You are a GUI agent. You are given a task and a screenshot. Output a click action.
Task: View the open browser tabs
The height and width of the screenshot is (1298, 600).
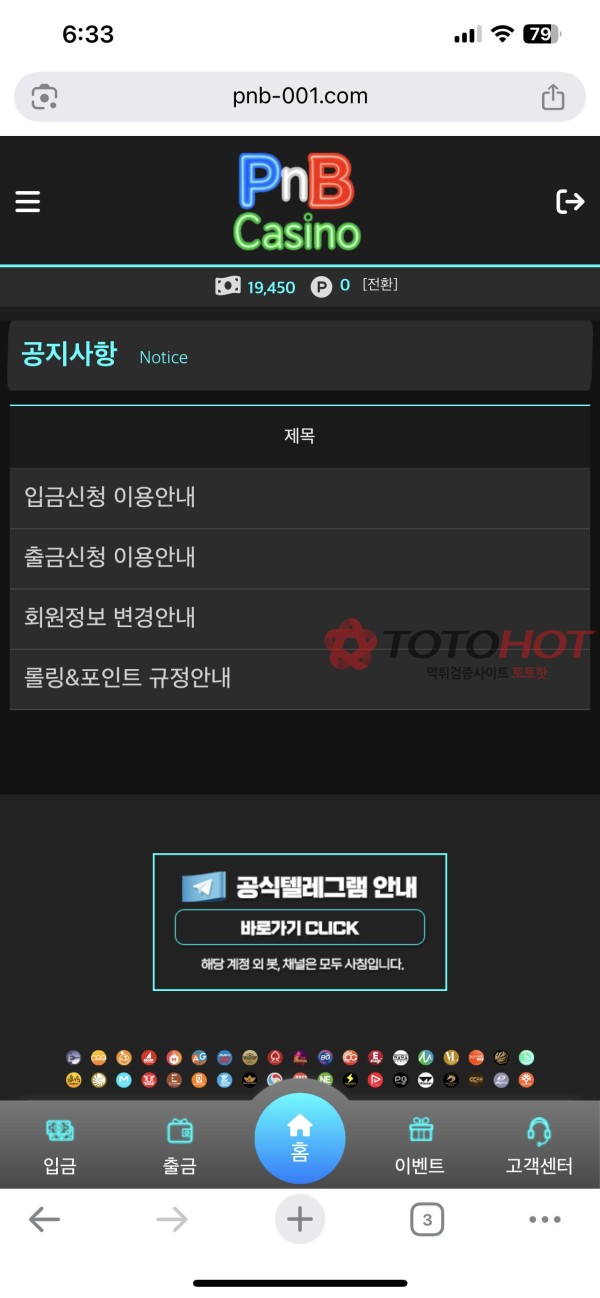(x=427, y=1219)
